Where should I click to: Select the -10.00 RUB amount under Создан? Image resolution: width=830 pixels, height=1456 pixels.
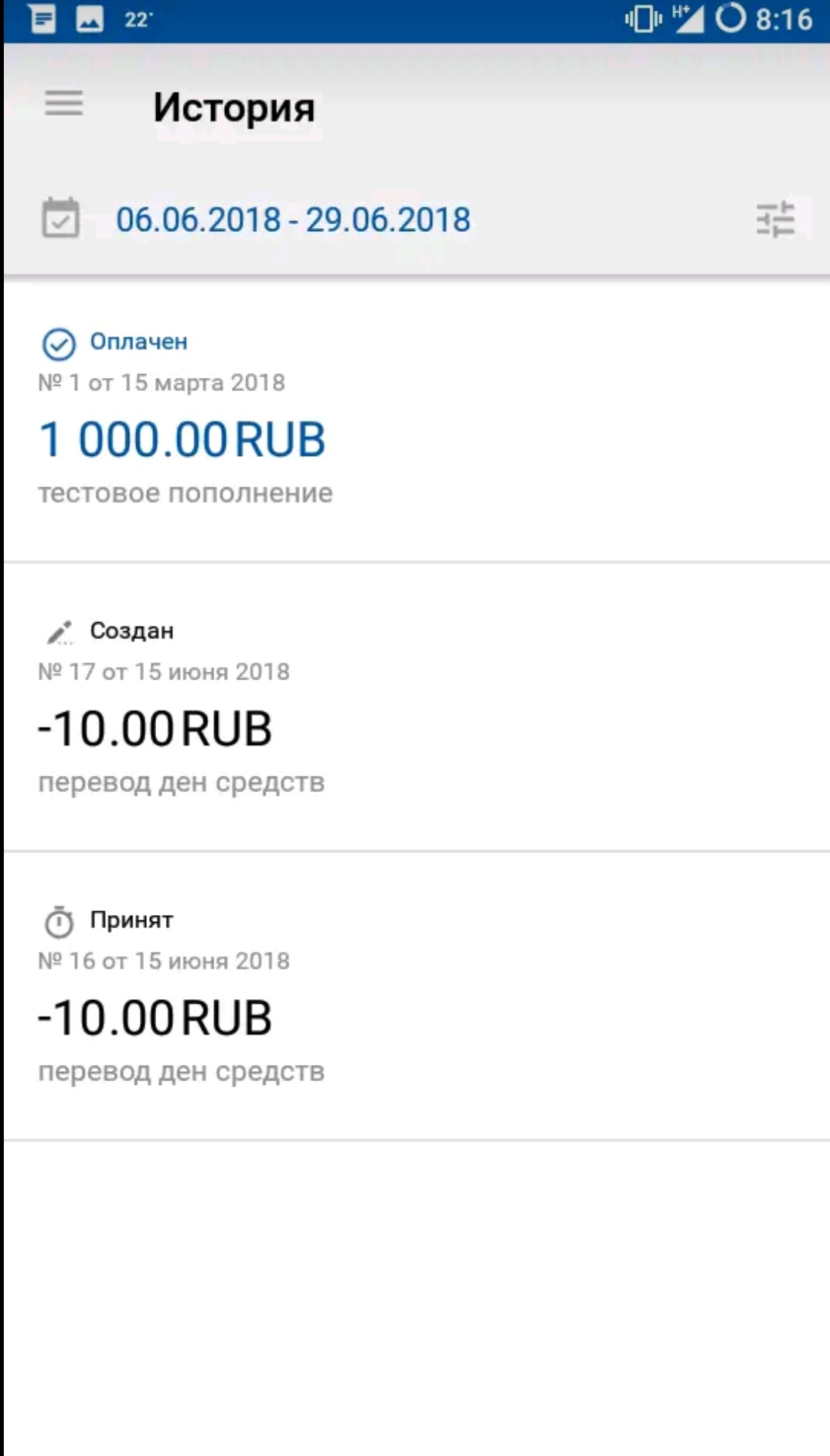[155, 728]
